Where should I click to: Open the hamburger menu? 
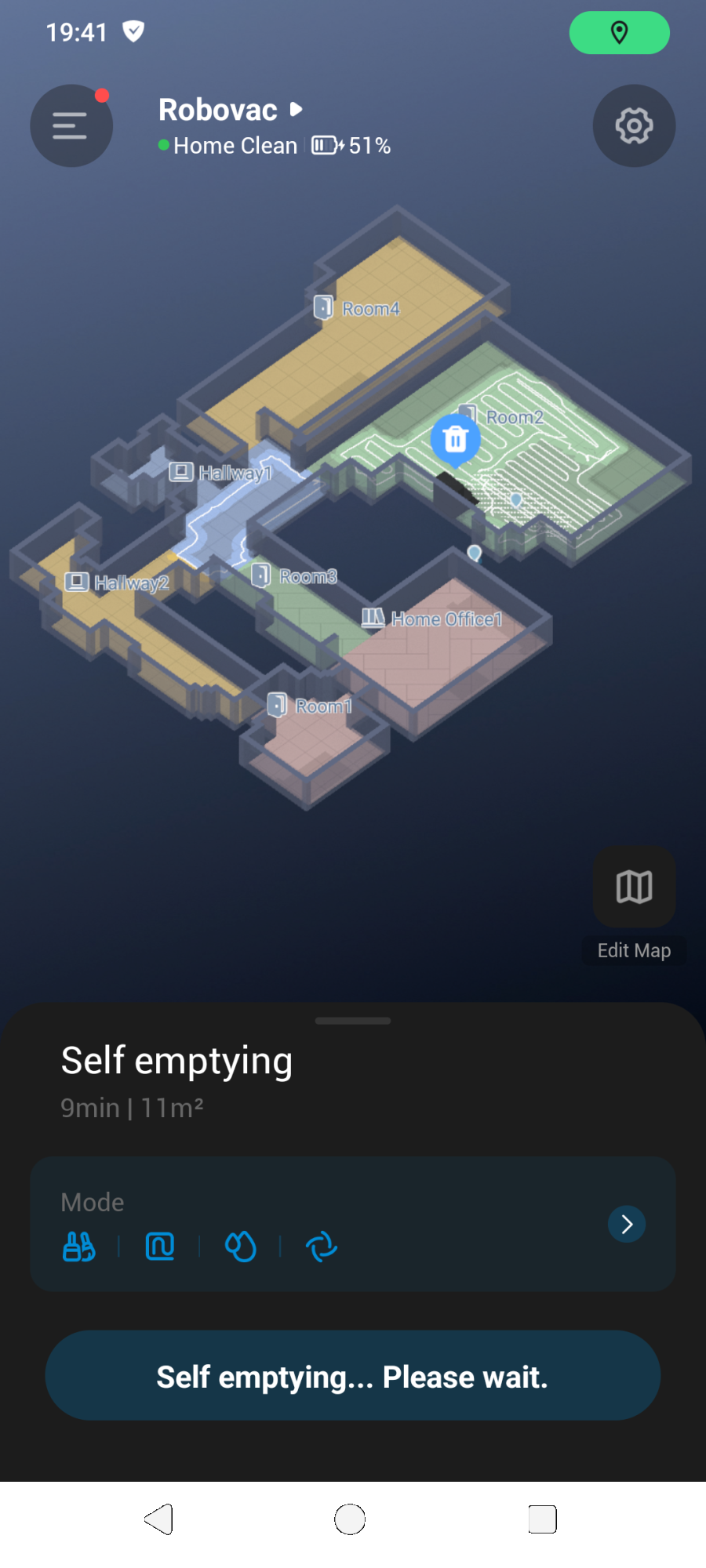pyautogui.click(x=71, y=125)
